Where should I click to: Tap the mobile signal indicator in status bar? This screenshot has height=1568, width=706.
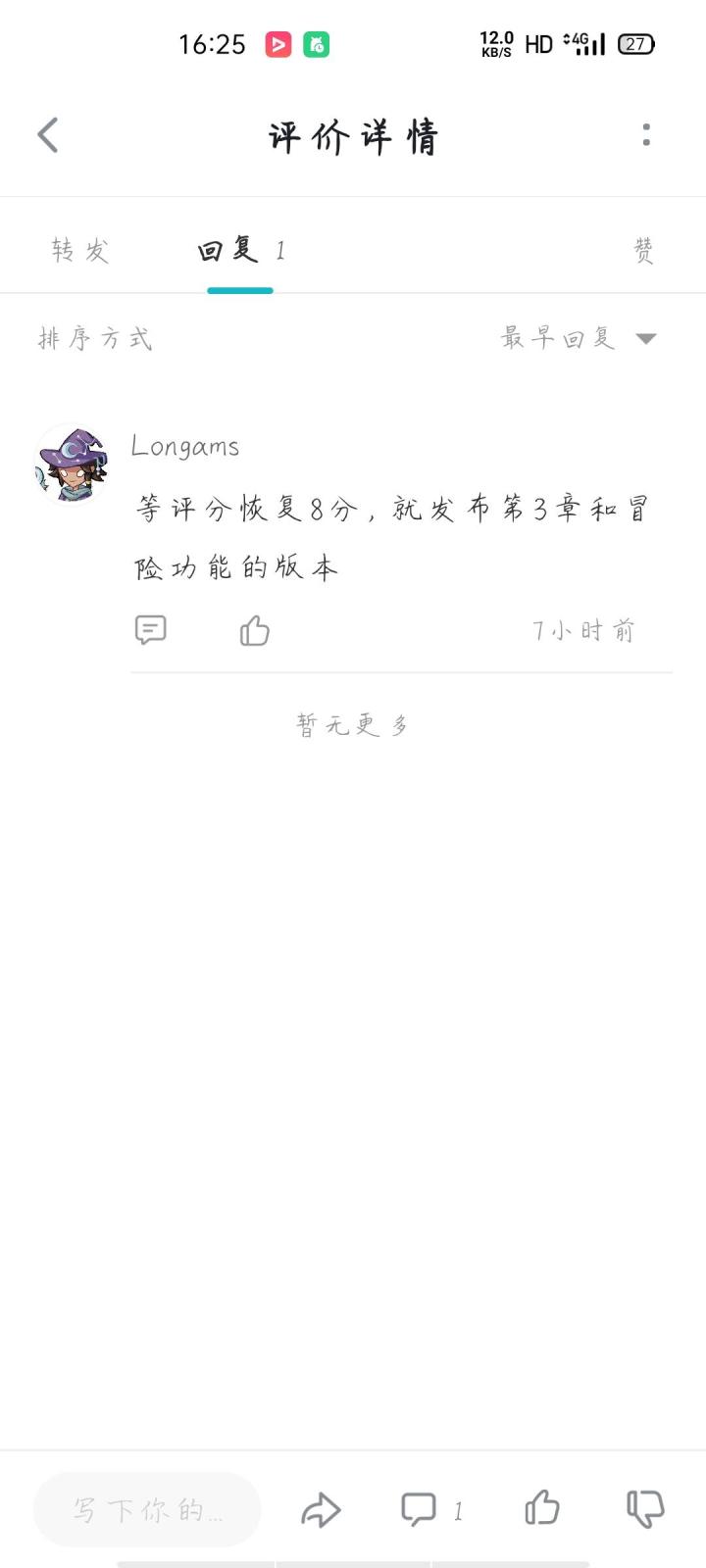tap(588, 43)
